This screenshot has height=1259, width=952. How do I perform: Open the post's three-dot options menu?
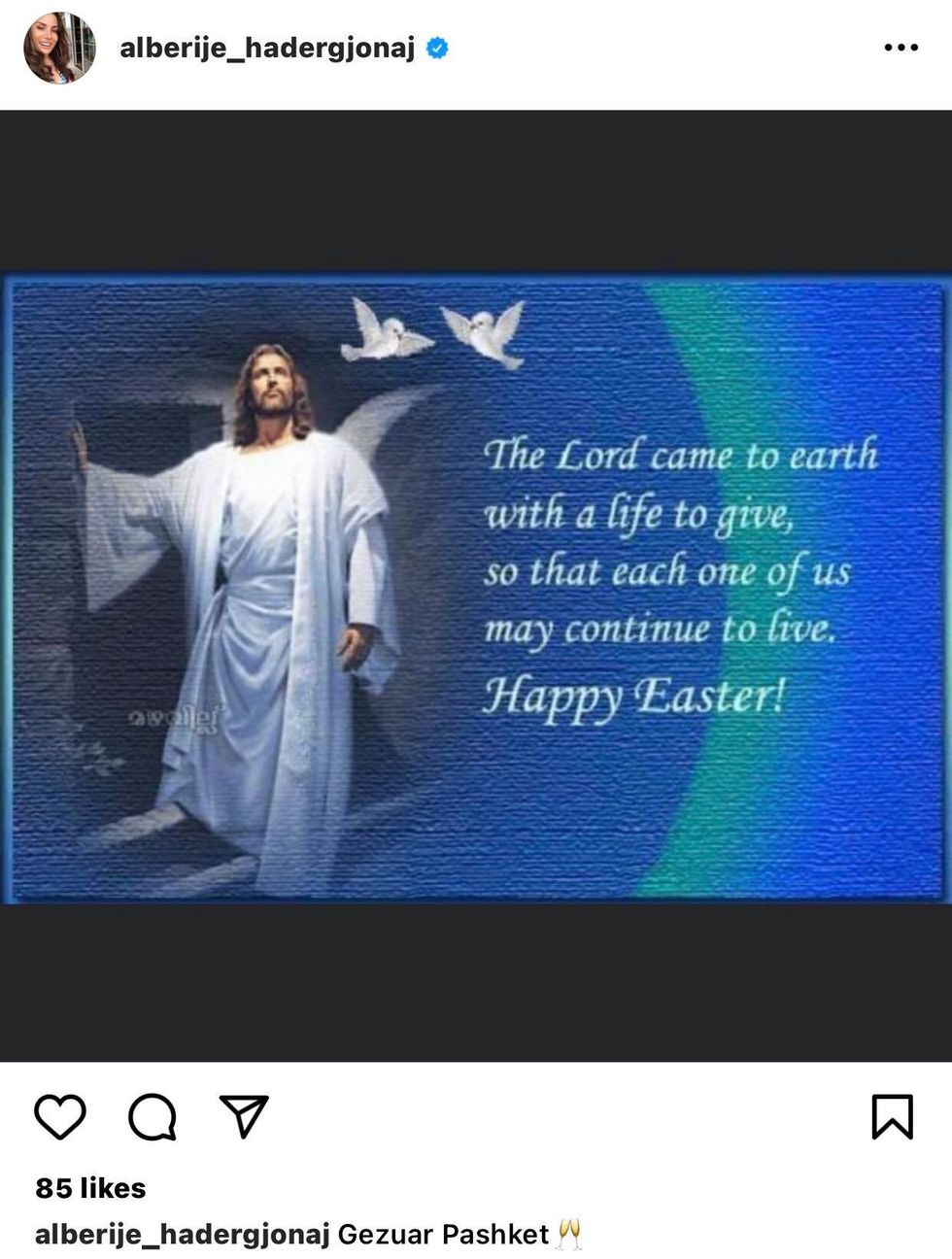pos(900,48)
